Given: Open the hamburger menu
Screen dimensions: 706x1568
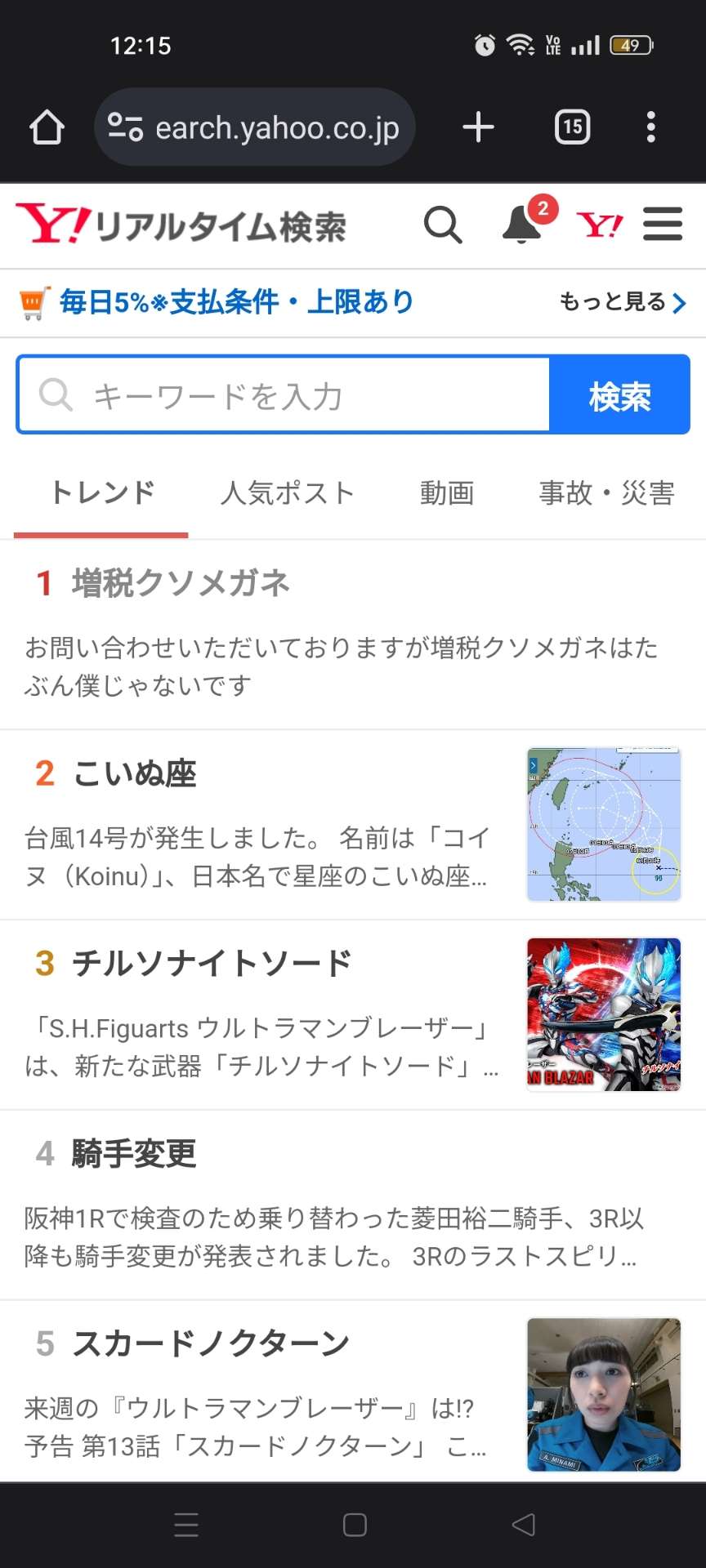Looking at the screenshot, I should point(662,225).
